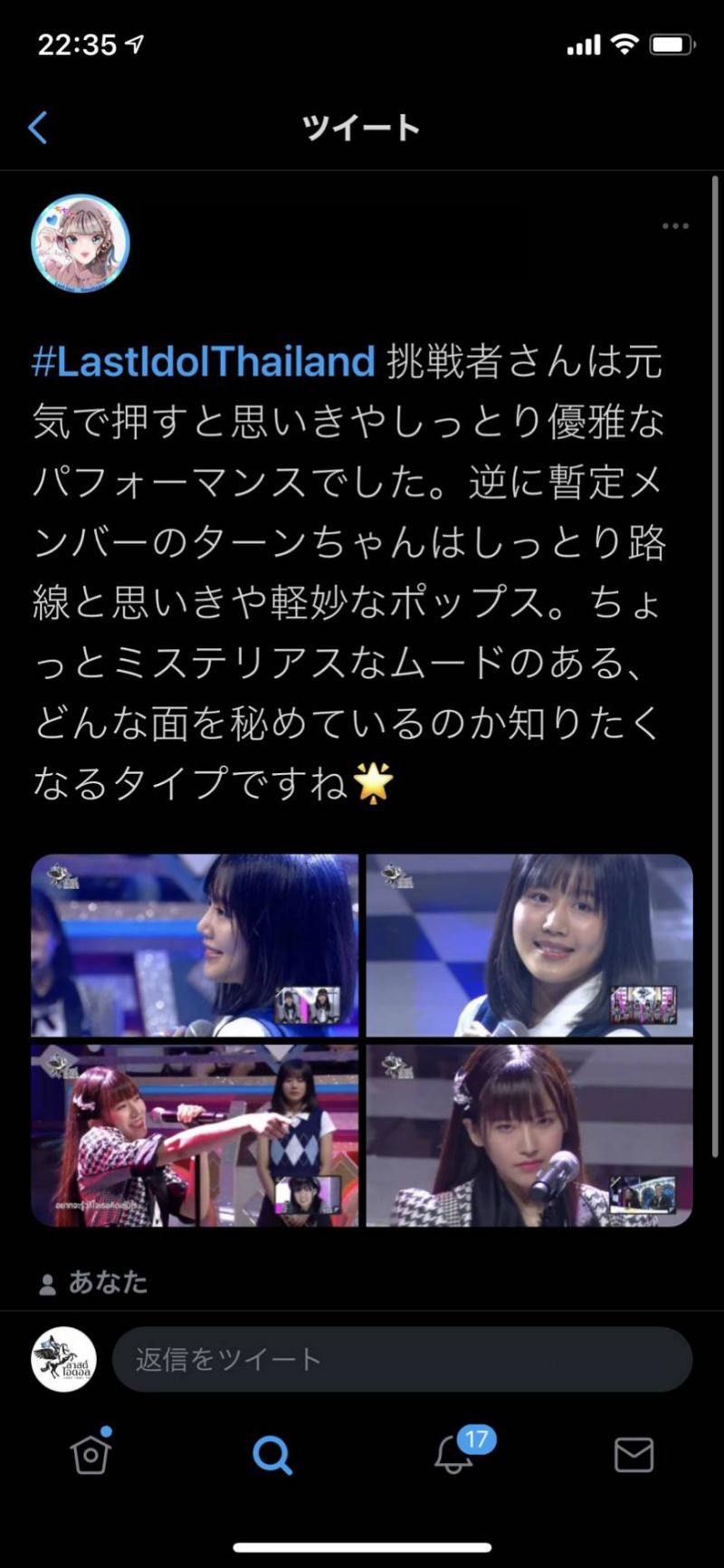The width and height of the screenshot is (724, 1568).
Task: Open the #LastIdolThailand hashtag
Action: click(204, 361)
